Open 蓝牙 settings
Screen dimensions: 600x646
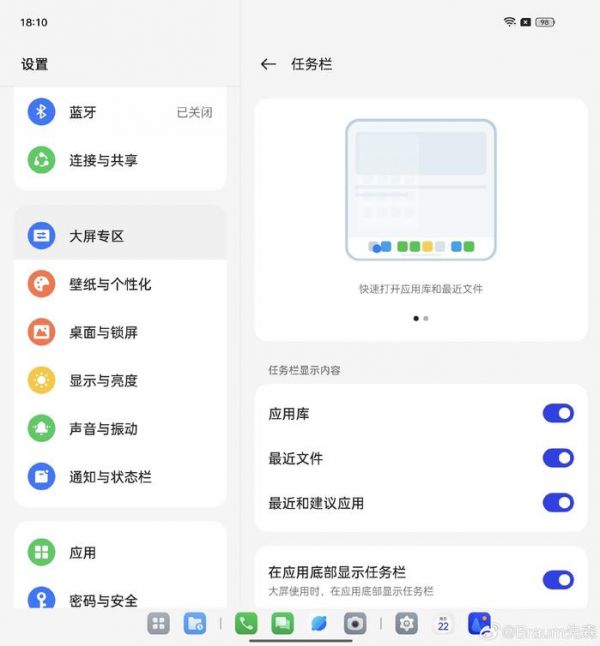(x=120, y=113)
